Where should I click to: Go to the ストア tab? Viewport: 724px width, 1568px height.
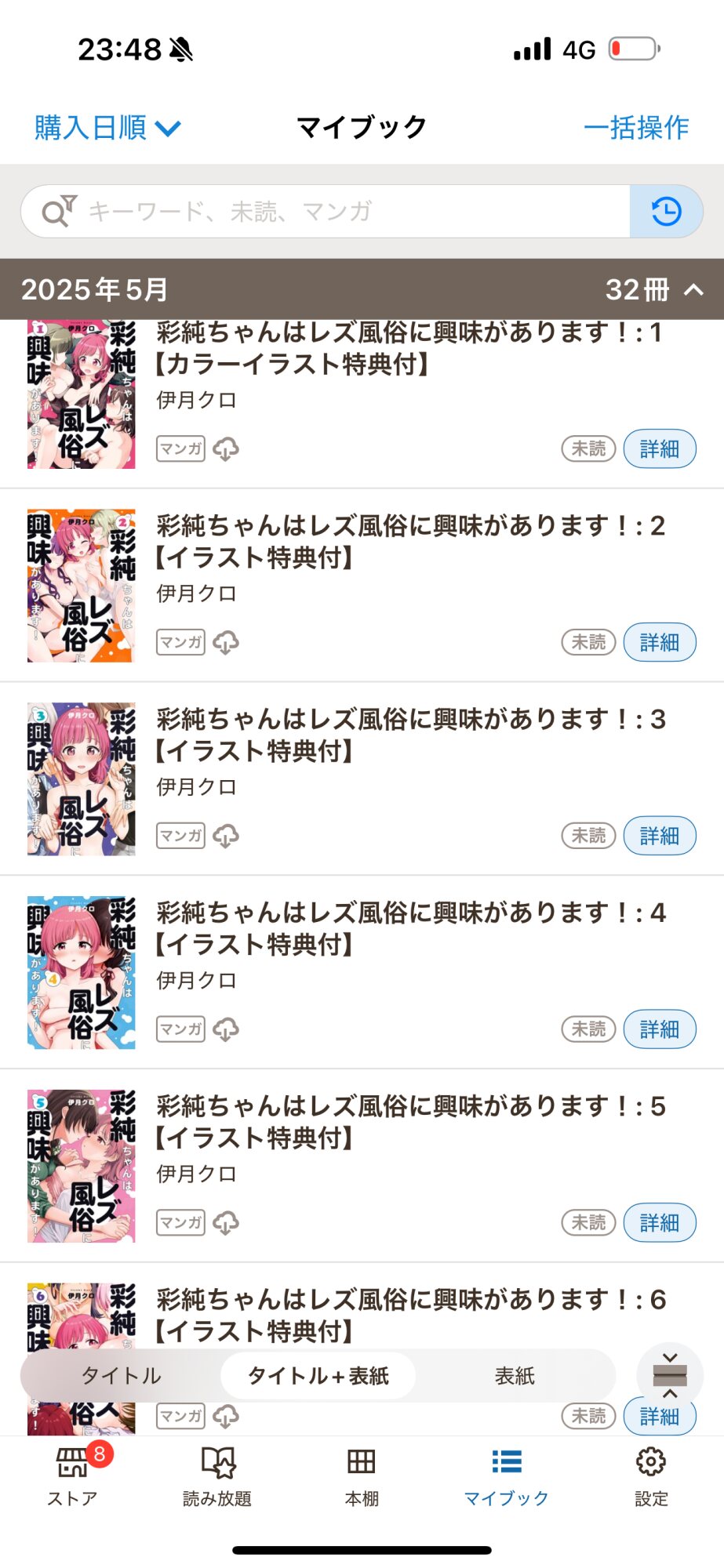72,1475
